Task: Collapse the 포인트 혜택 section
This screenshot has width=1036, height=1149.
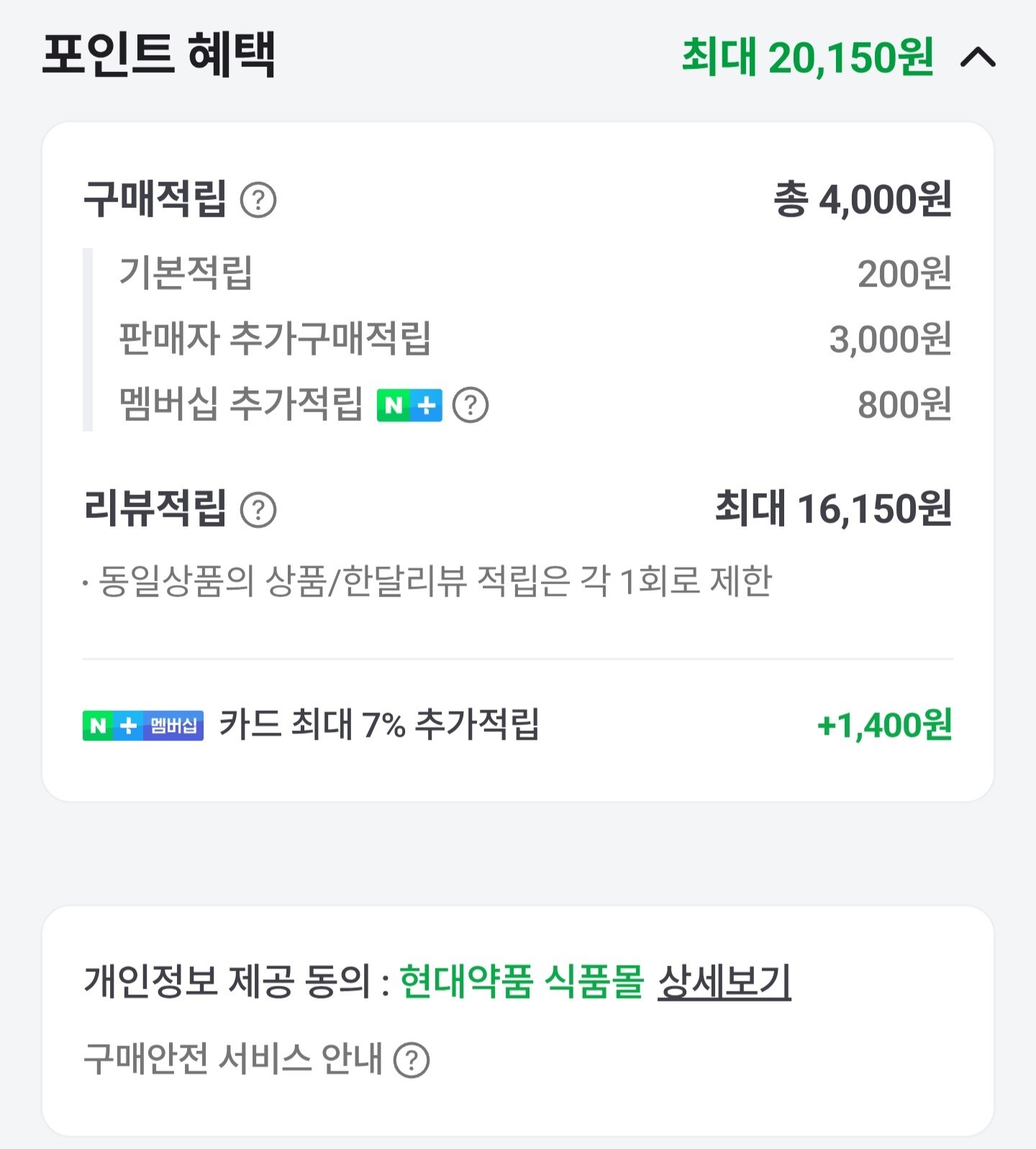Action: pyautogui.click(x=978, y=57)
